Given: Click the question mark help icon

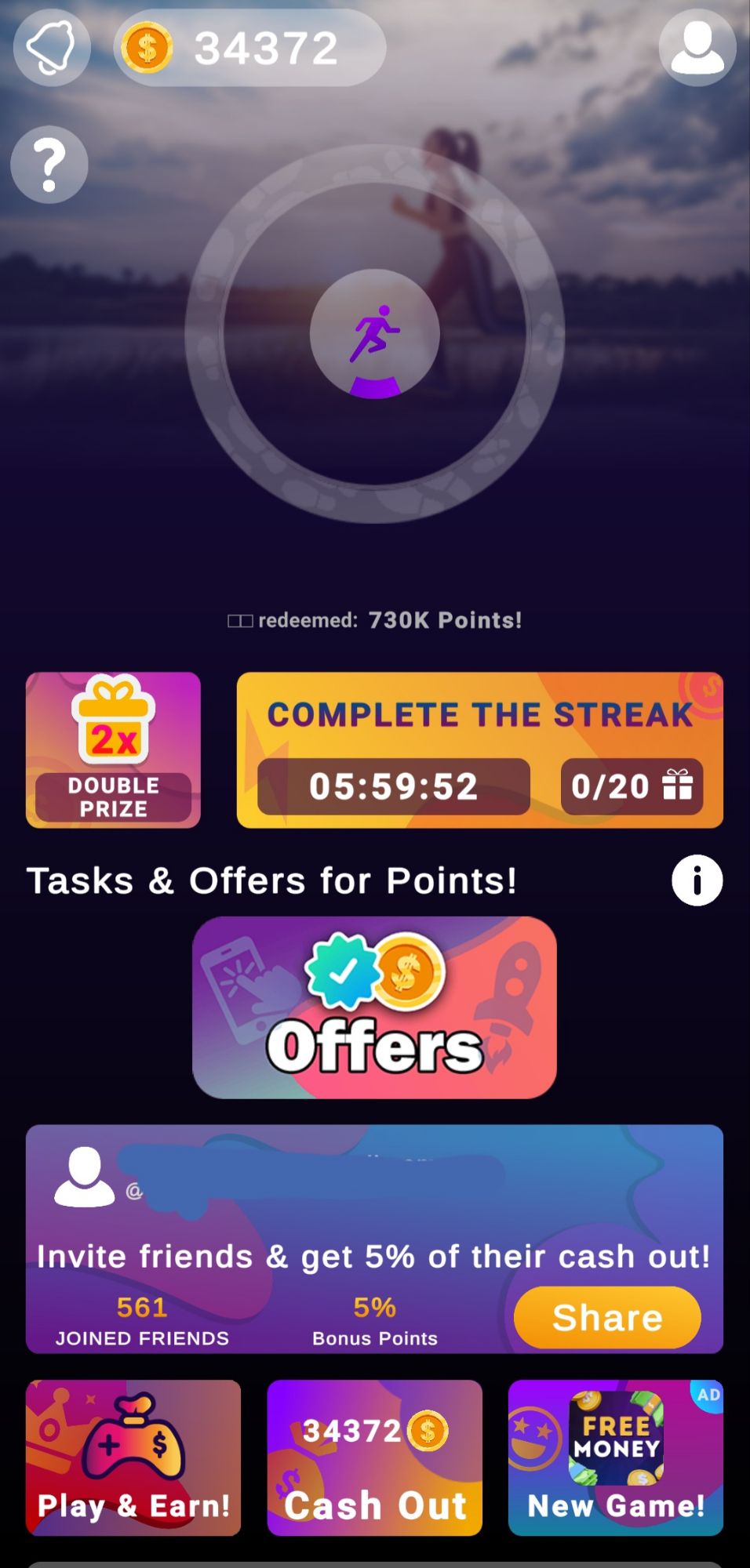Looking at the screenshot, I should pyautogui.click(x=49, y=163).
